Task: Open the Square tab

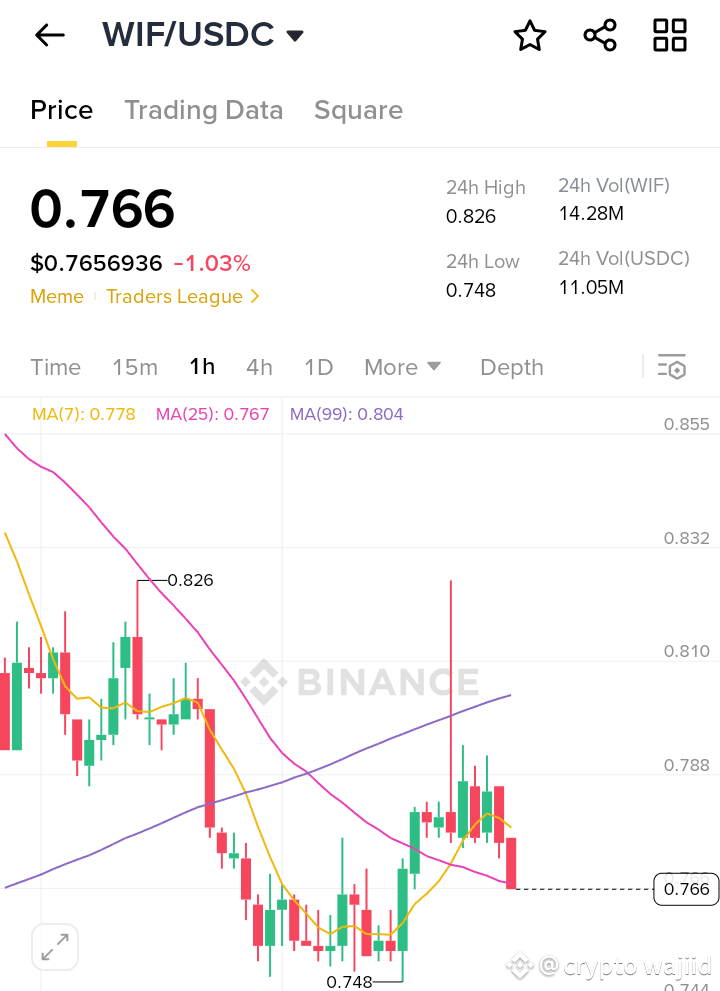Action: pyautogui.click(x=358, y=110)
